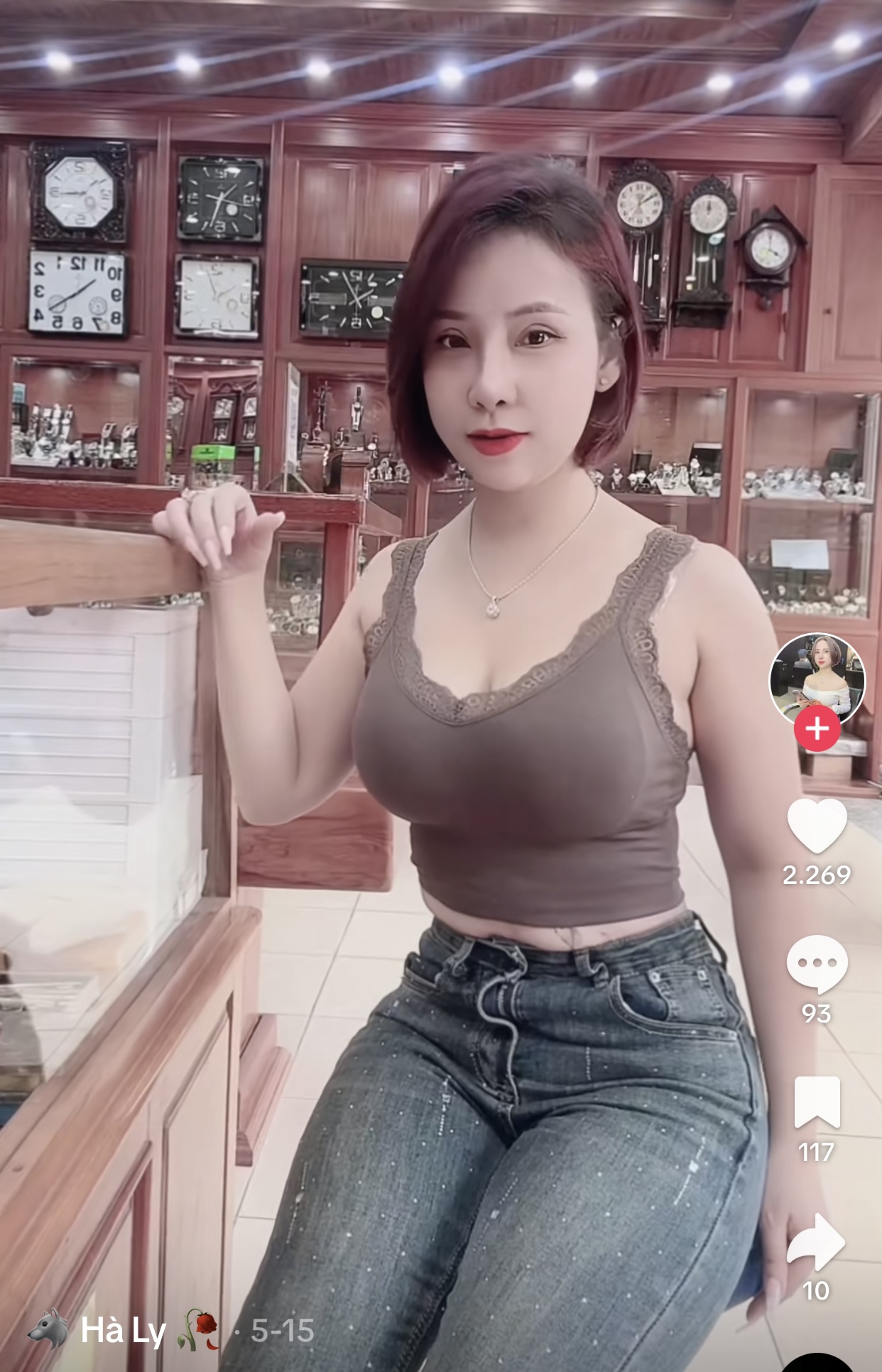Open the creator's profile picture
882x1372 pixels.
(x=817, y=677)
